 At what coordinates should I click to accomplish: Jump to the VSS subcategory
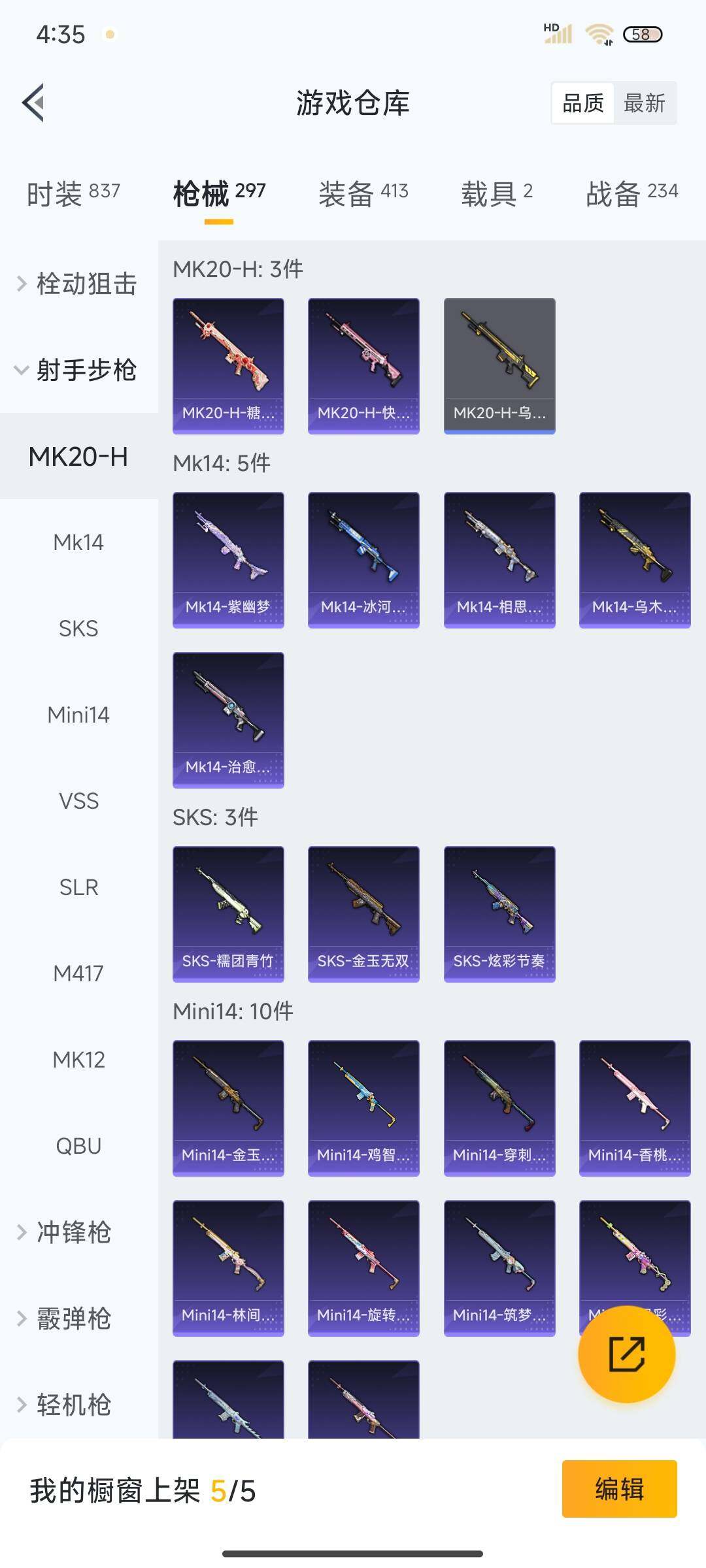click(x=78, y=801)
